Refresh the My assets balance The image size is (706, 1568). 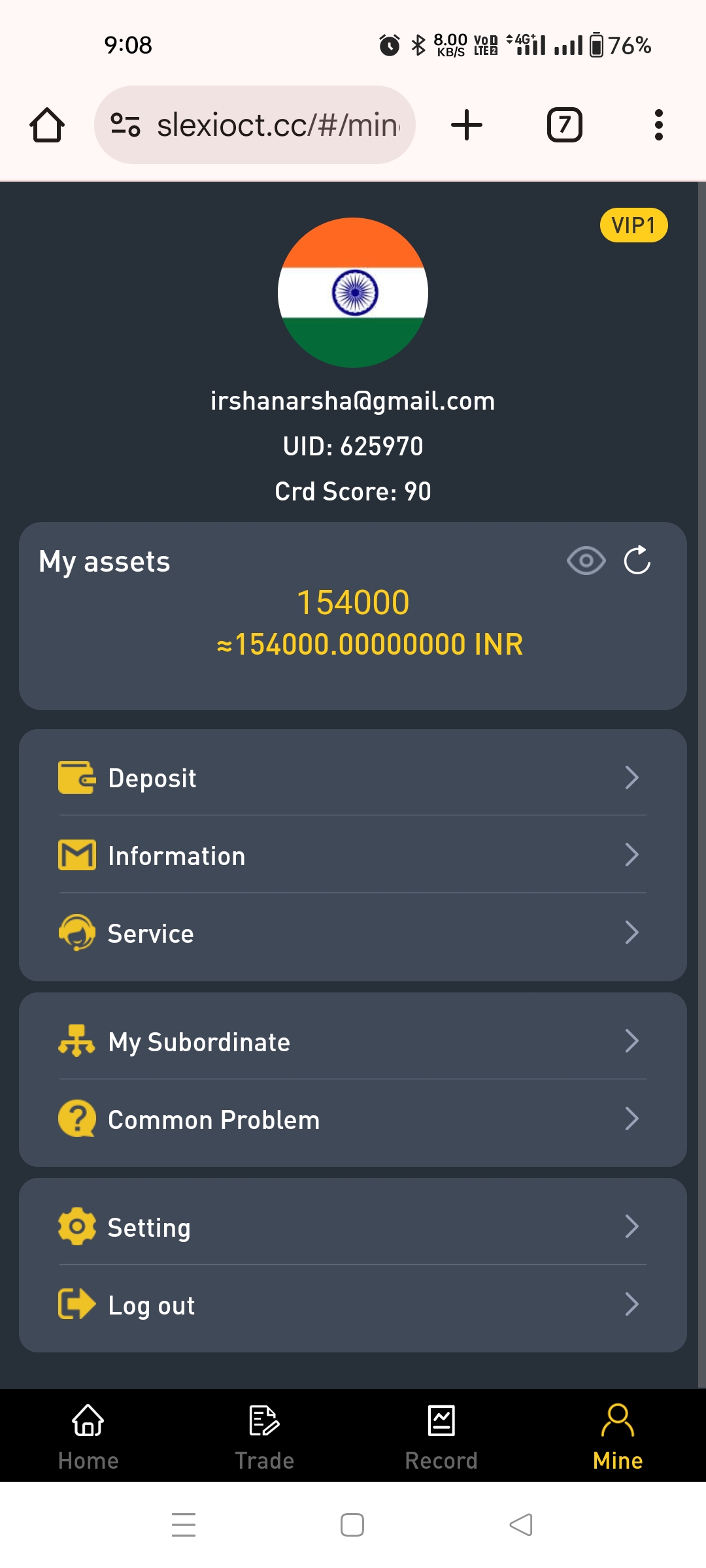point(637,561)
